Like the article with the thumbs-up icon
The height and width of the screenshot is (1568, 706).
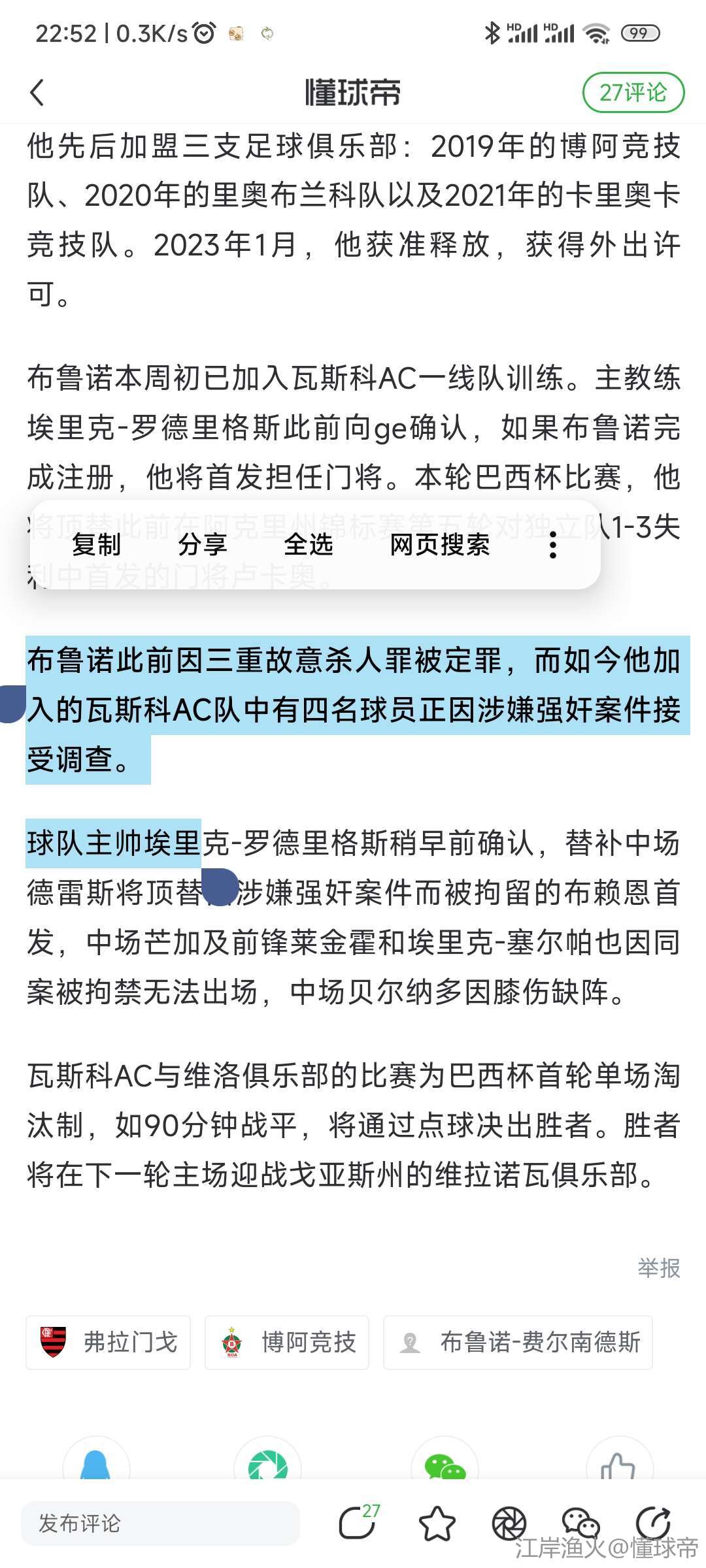[x=618, y=1468]
